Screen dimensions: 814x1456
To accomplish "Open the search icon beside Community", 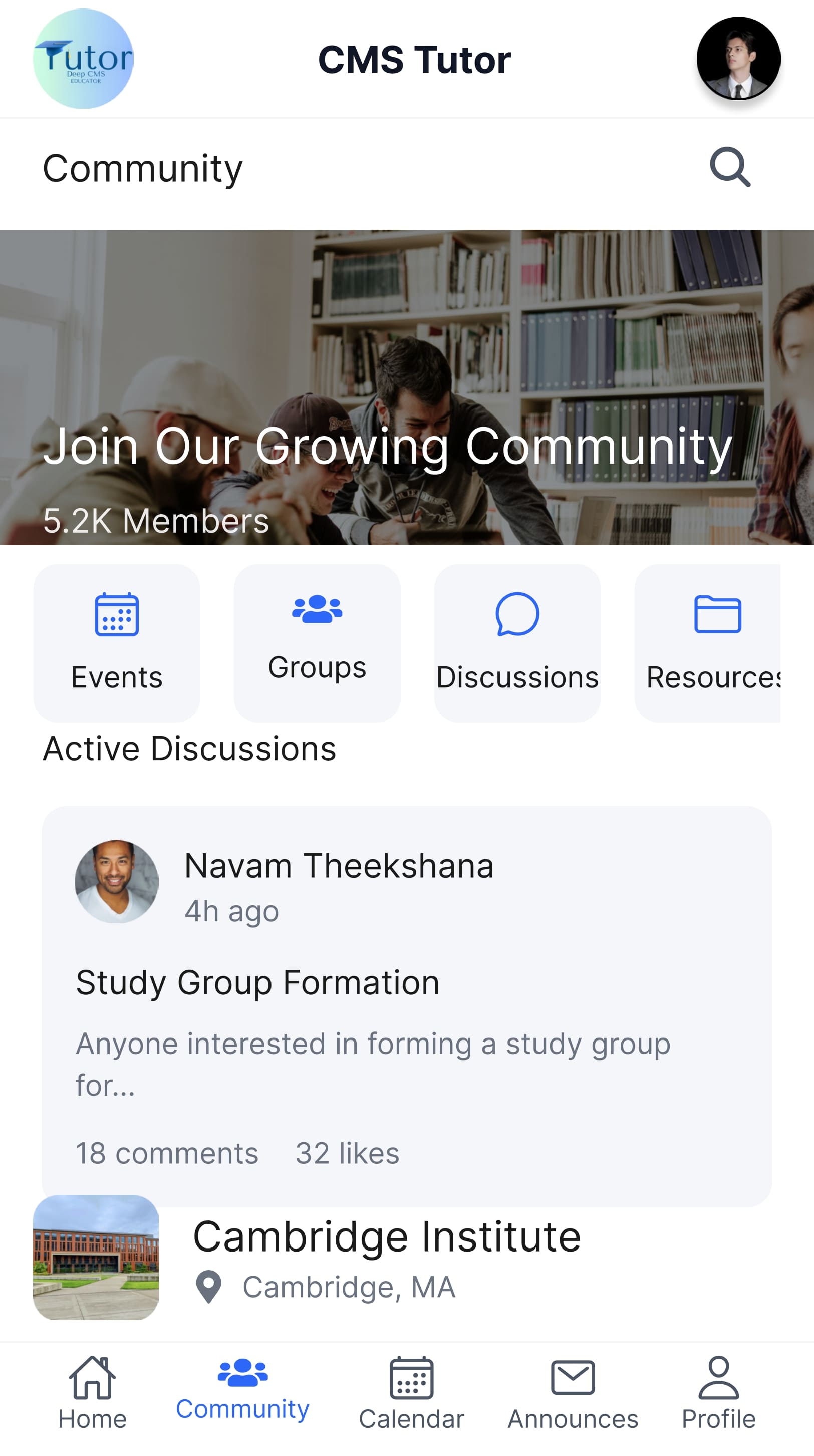I will pyautogui.click(x=730, y=167).
